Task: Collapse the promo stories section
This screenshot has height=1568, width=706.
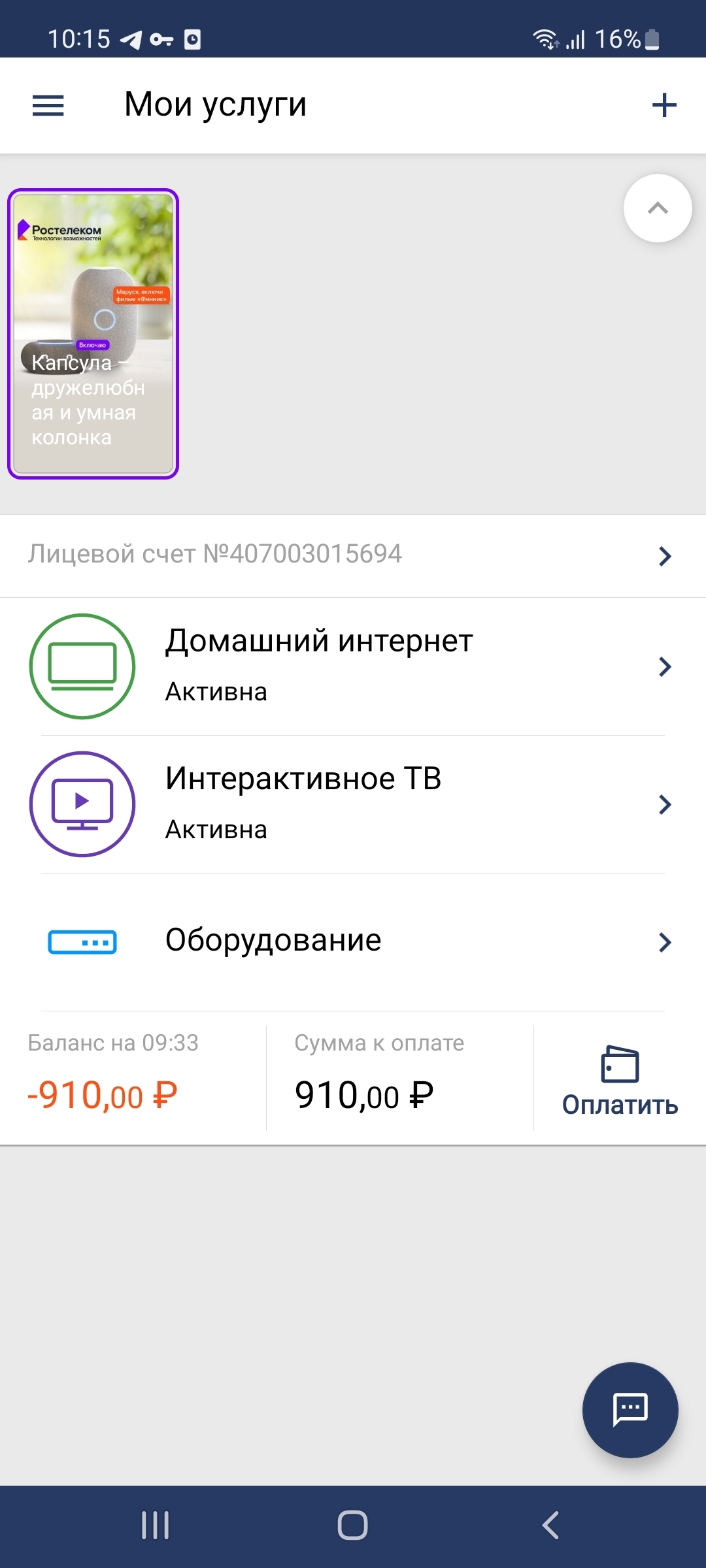Action: point(658,208)
